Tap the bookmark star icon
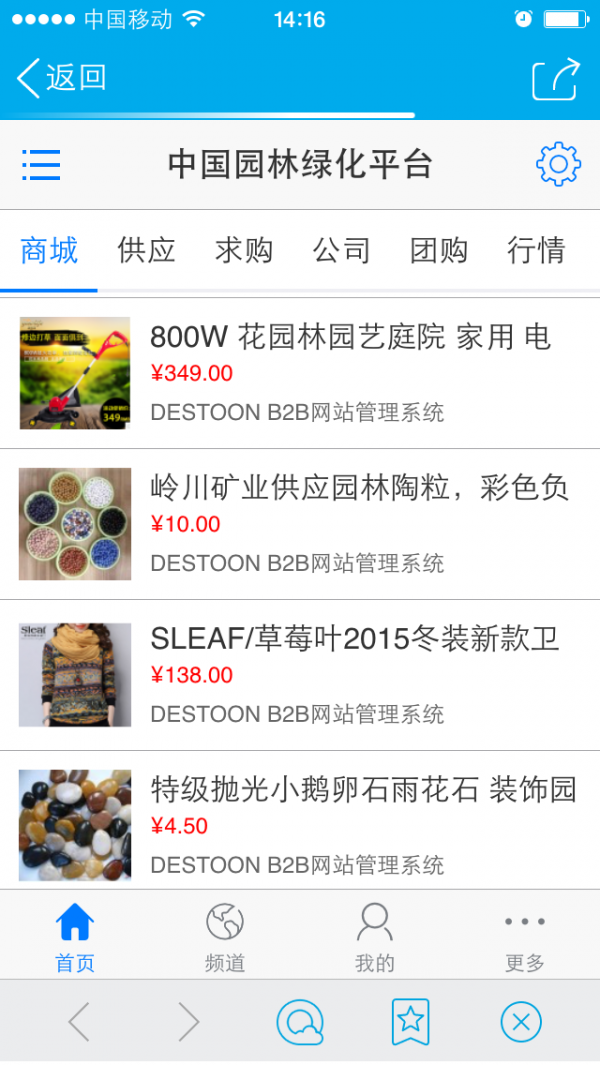Viewport: 600px width, 1065px height. [410, 1021]
